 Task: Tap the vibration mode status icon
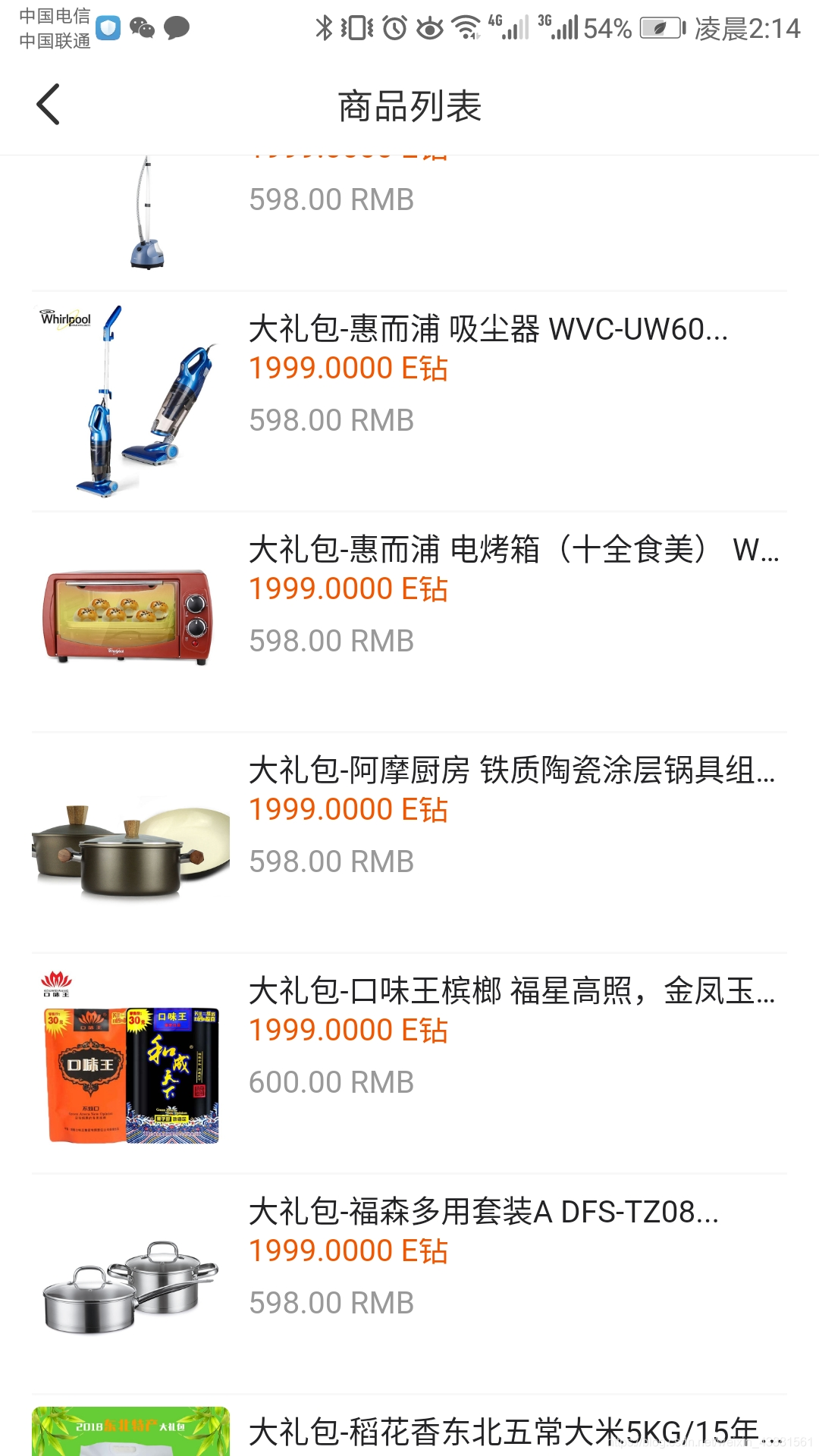point(356,27)
